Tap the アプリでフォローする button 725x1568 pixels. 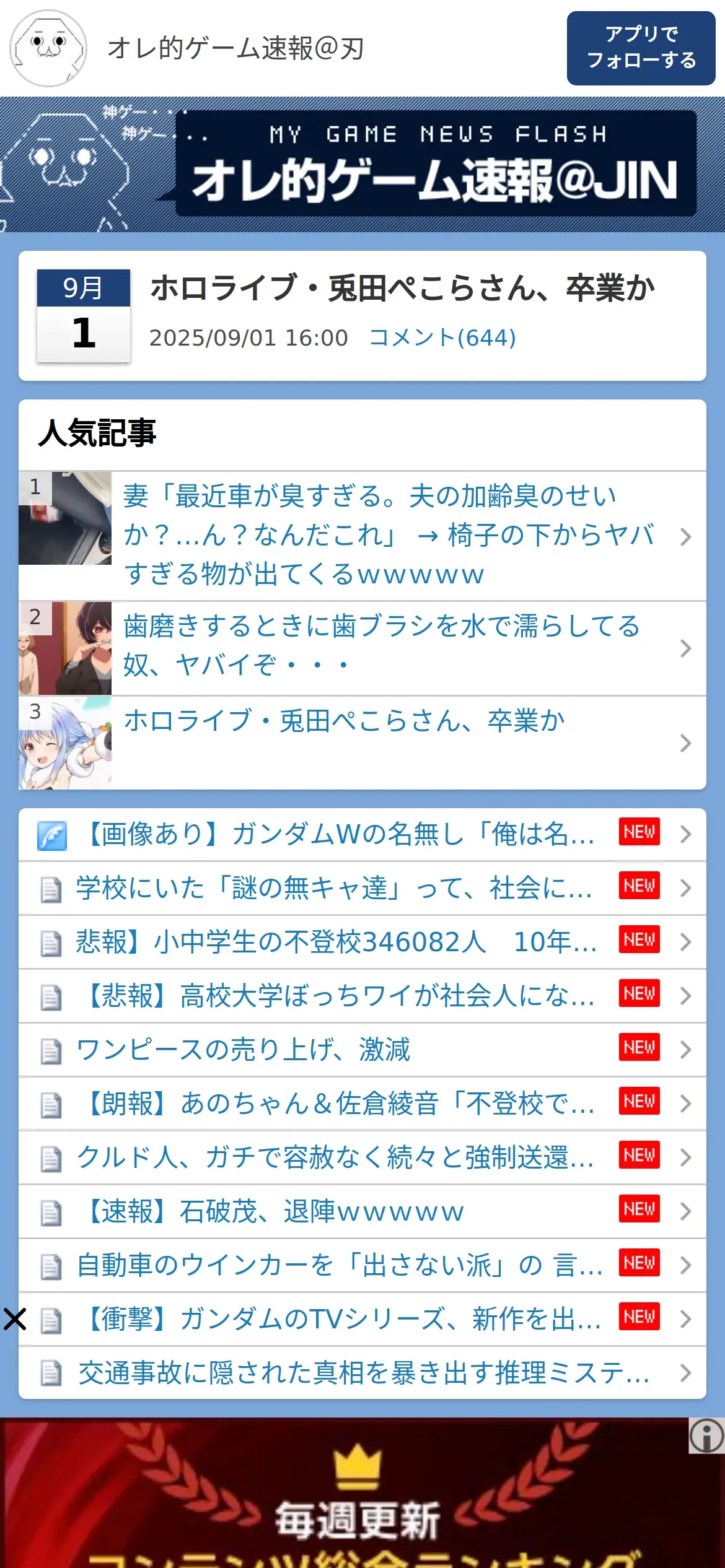[x=641, y=48]
